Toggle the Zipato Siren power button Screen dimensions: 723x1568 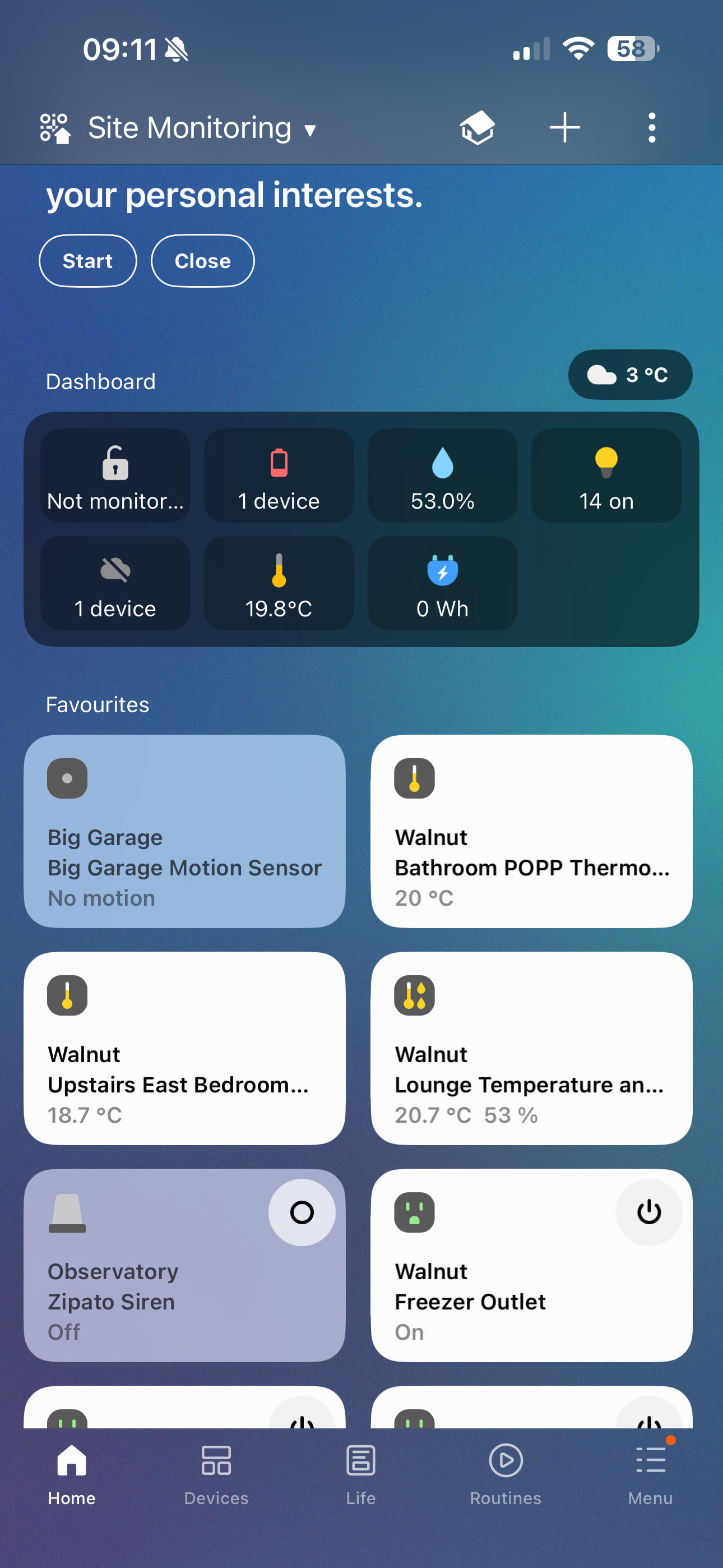pyautogui.click(x=302, y=1212)
